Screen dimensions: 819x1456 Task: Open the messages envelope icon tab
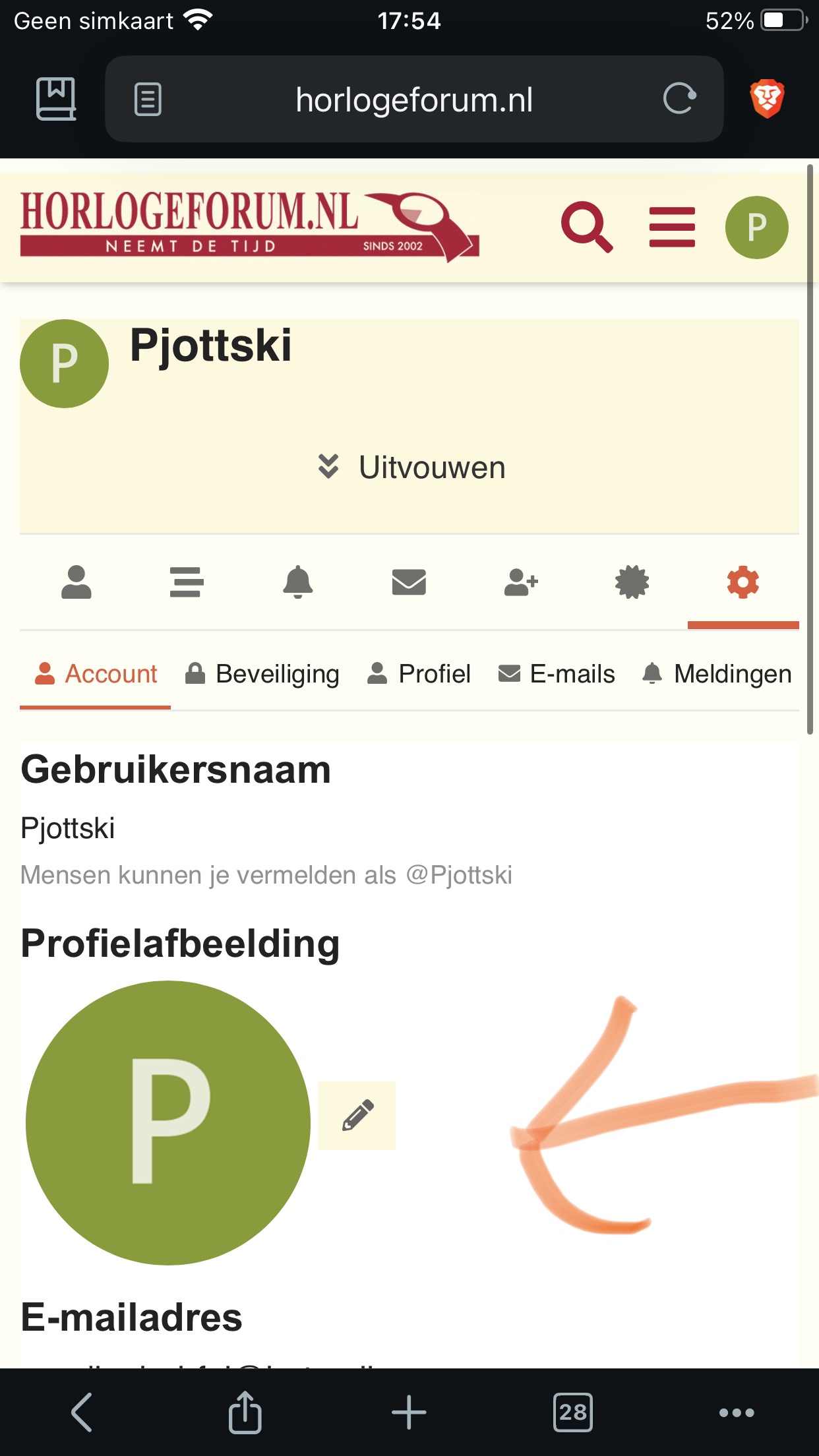coord(409,582)
